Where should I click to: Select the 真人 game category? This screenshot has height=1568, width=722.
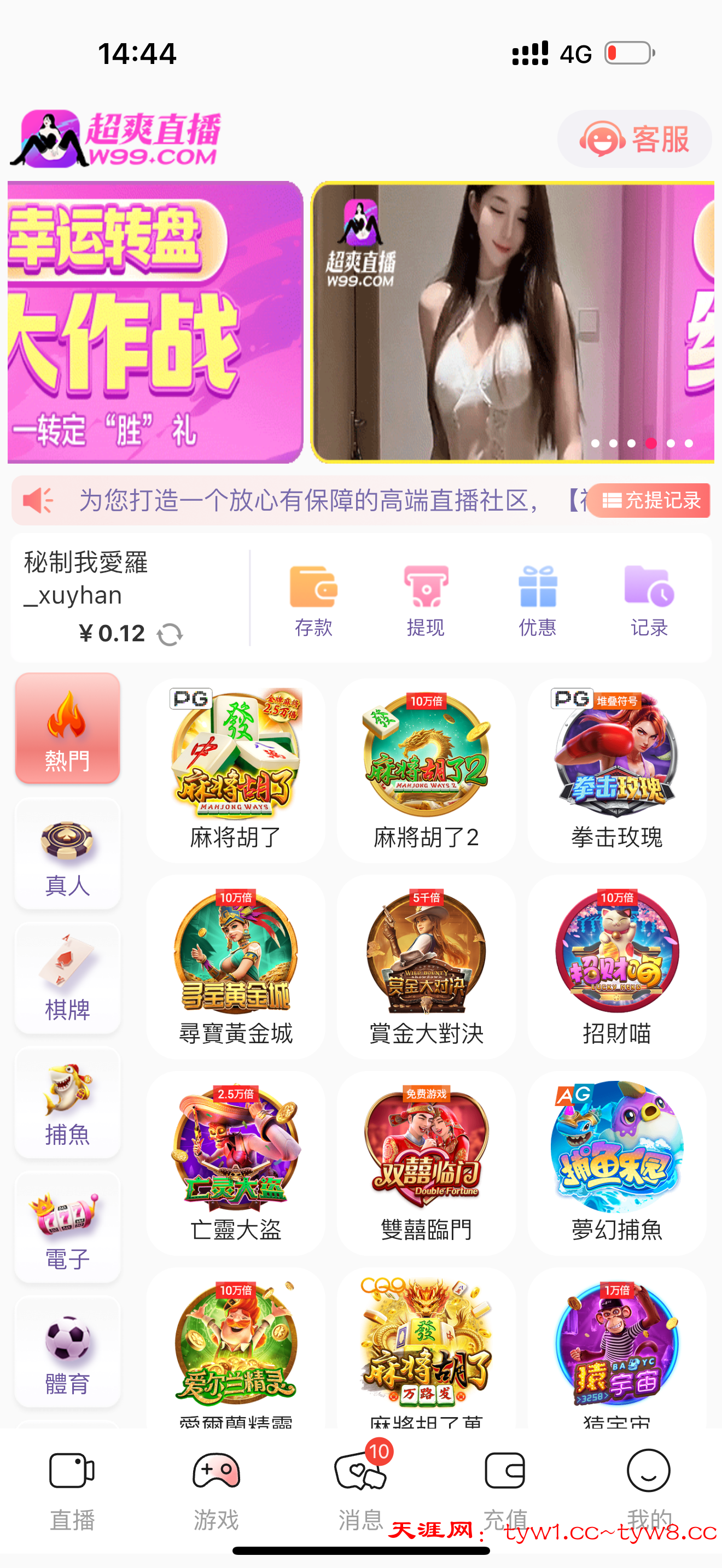pyautogui.click(x=68, y=854)
